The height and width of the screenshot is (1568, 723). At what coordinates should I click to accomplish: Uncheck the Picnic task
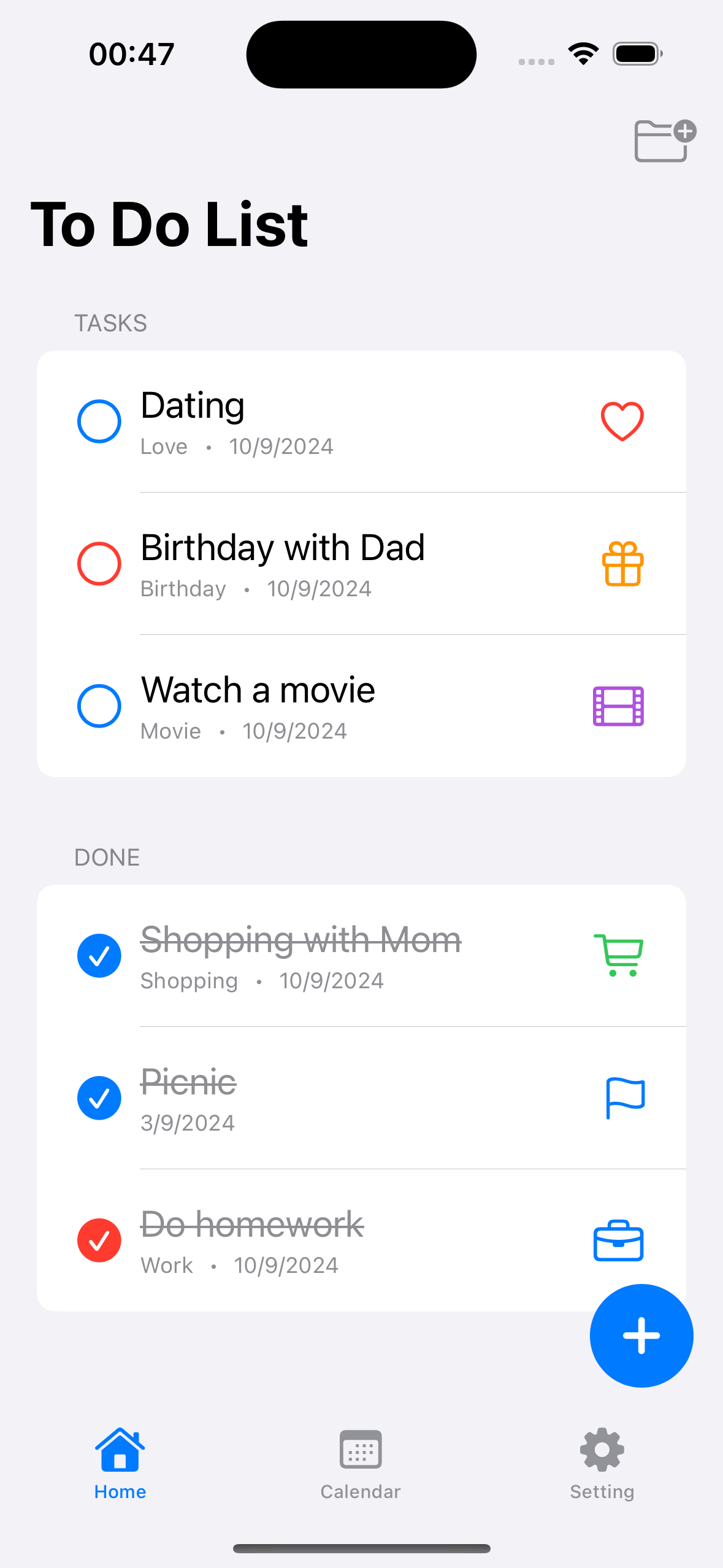coord(99,1098)
